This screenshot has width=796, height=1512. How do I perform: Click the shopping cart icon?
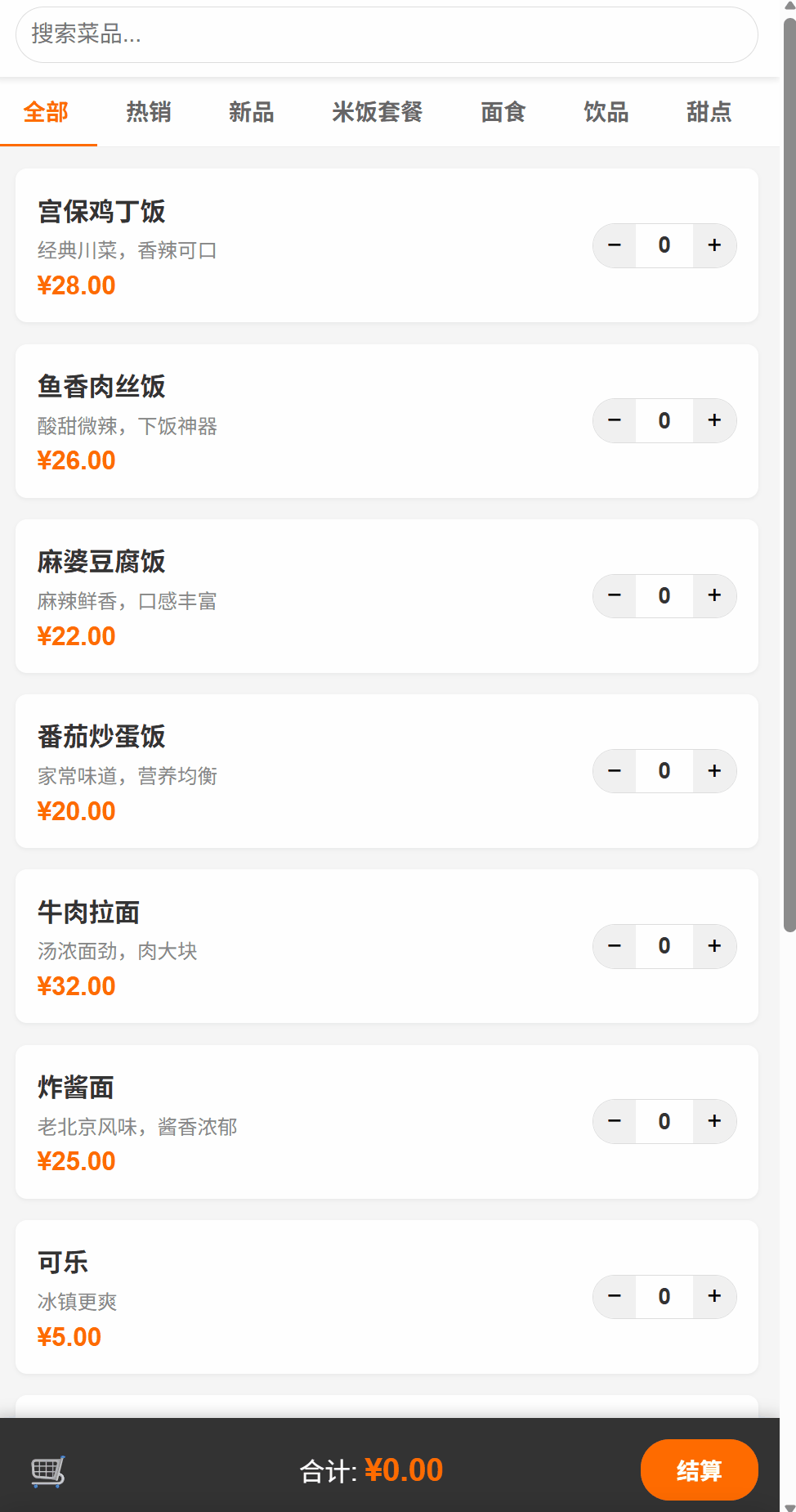(47, 1469)
